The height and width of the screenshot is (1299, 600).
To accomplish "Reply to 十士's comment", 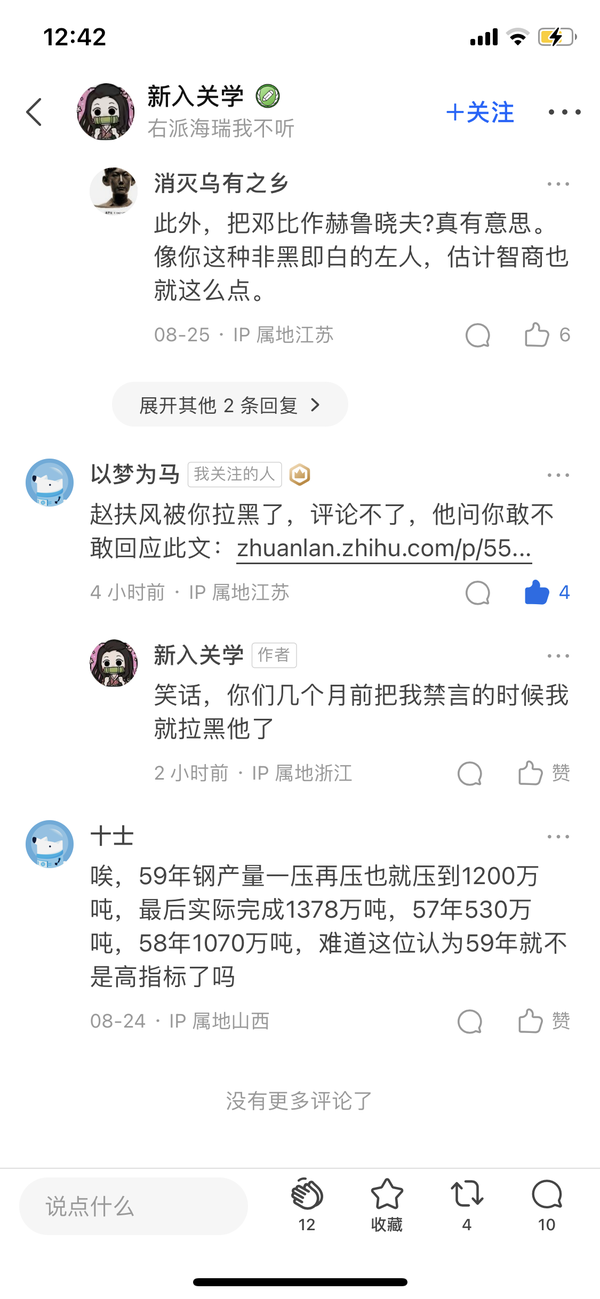I will click(470, 1021).
